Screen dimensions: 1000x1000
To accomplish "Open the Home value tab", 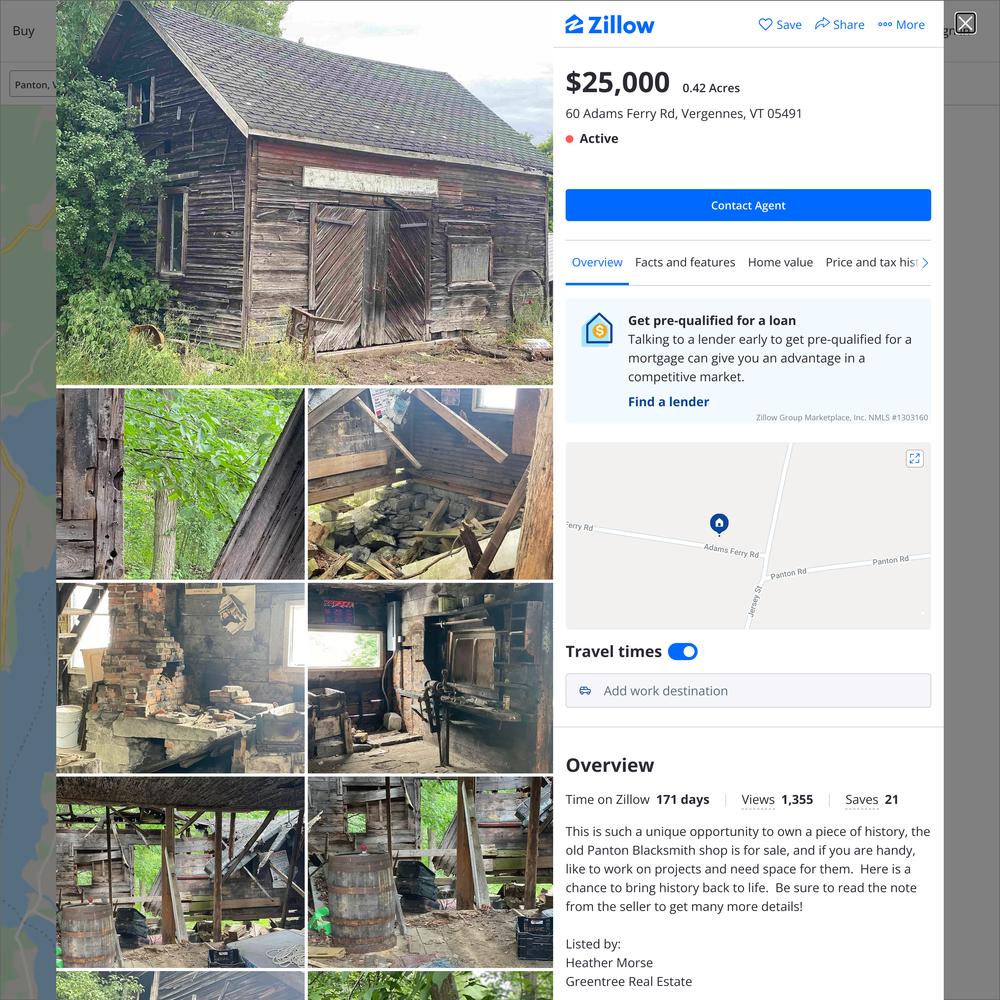I will (780, 262).
